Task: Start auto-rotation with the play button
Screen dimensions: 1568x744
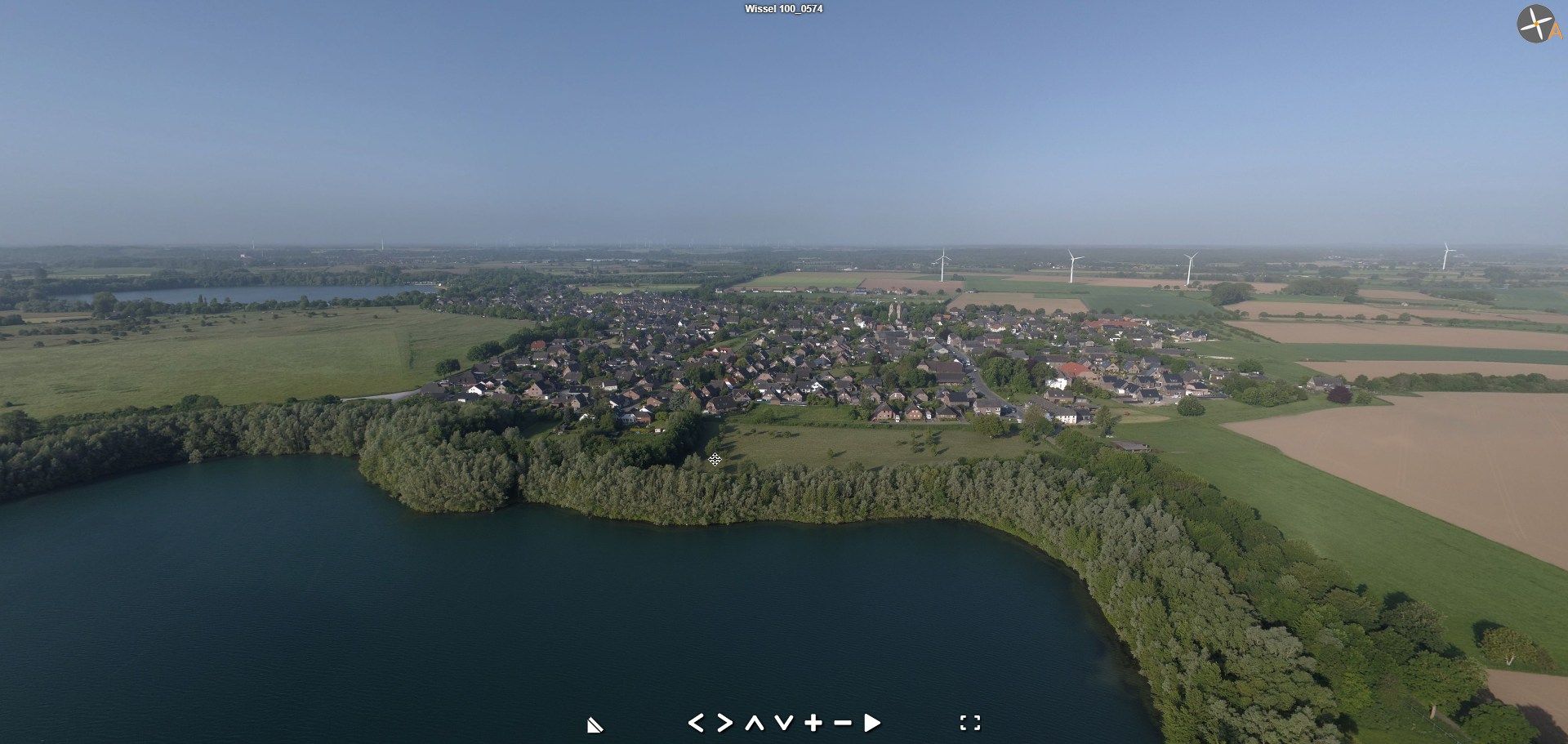Action: [x=871, y=723]
